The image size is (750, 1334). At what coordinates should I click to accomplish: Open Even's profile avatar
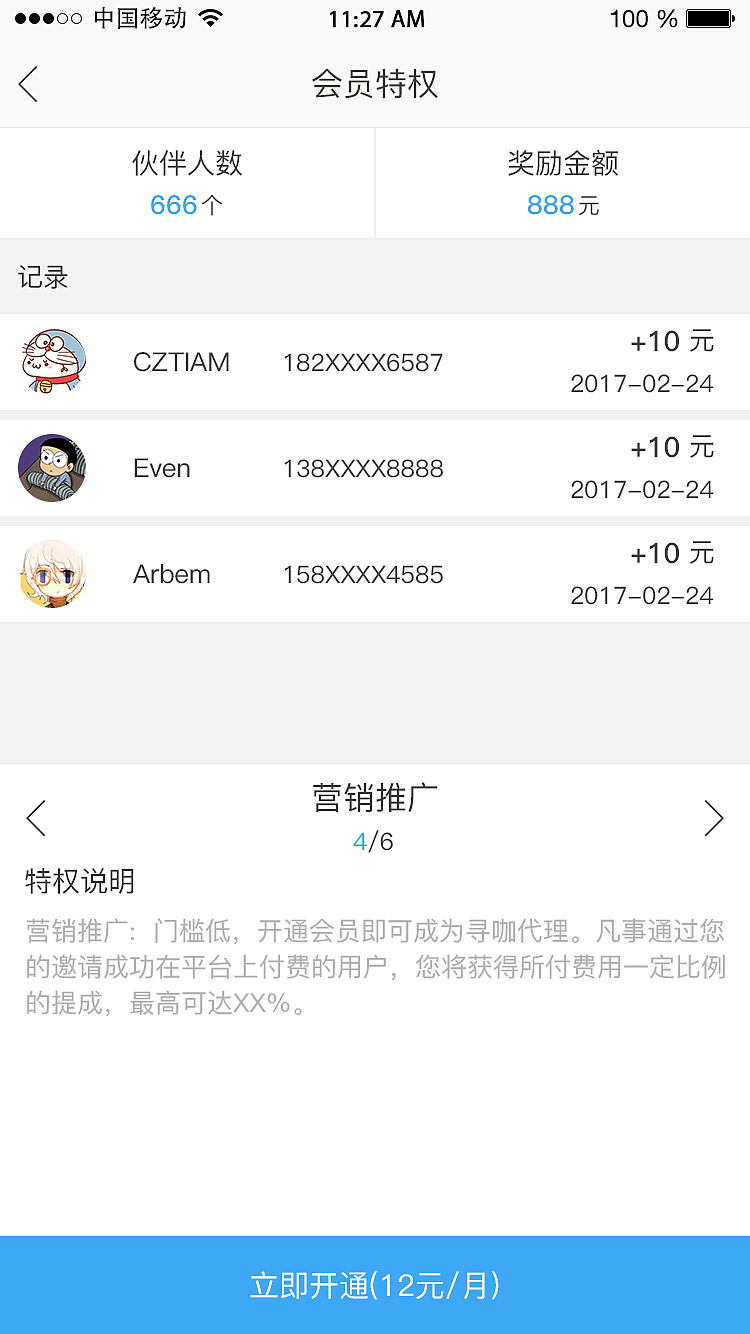[x=52, y=468]
